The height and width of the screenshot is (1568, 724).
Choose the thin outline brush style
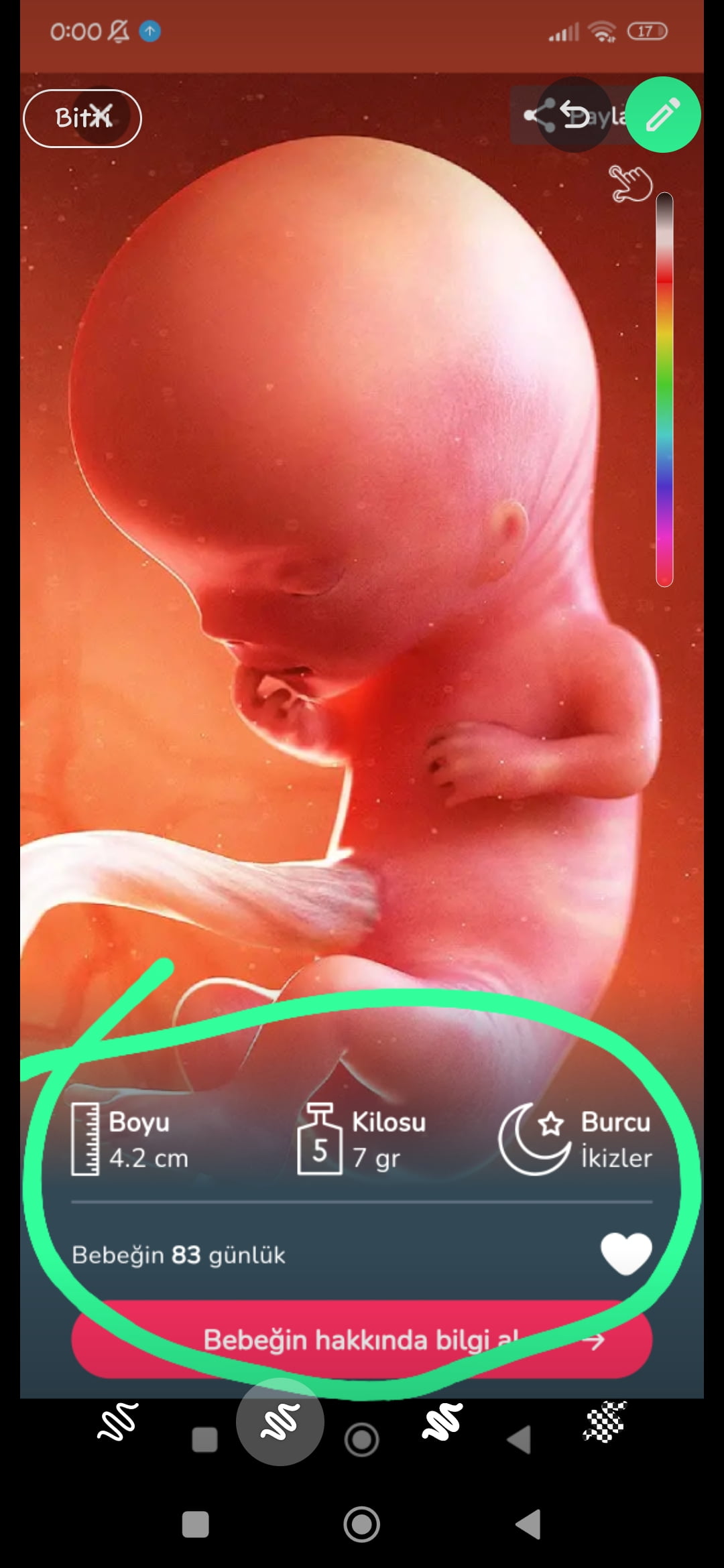pyautogui.click(x=118, y=1421)
